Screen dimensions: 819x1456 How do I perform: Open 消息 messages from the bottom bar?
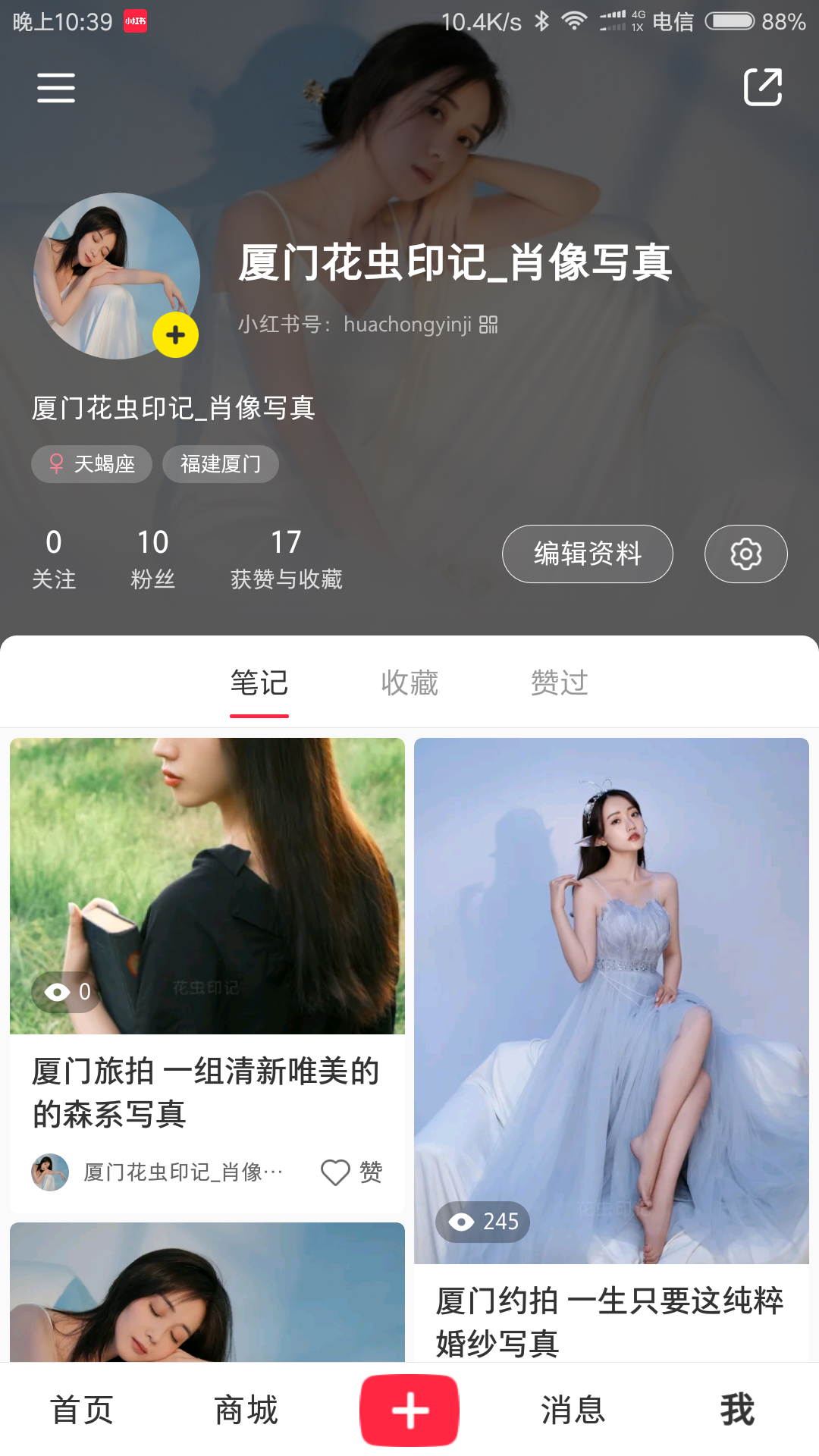(x=573, y=1410)
